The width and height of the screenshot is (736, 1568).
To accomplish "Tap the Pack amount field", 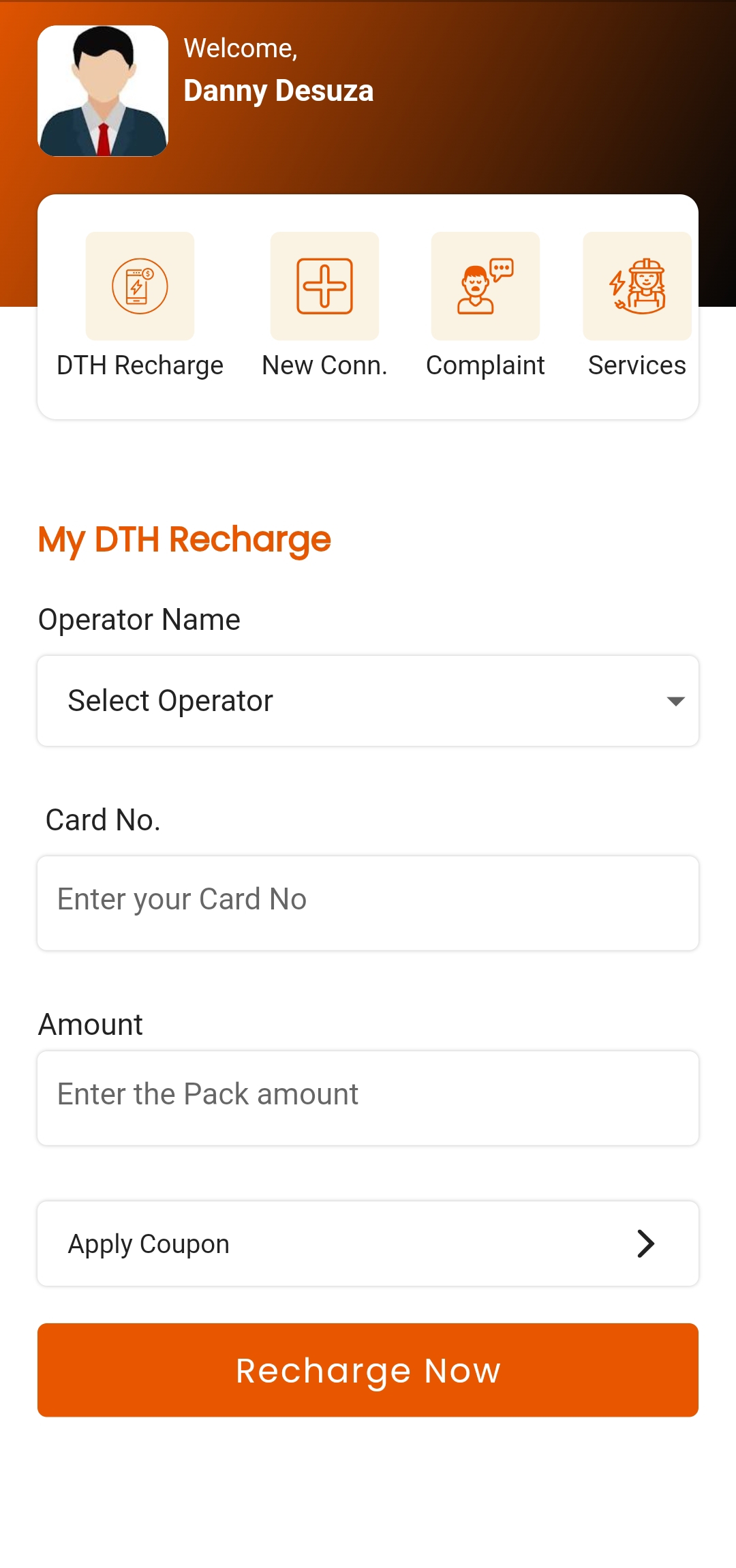I will click(368, 1098).
